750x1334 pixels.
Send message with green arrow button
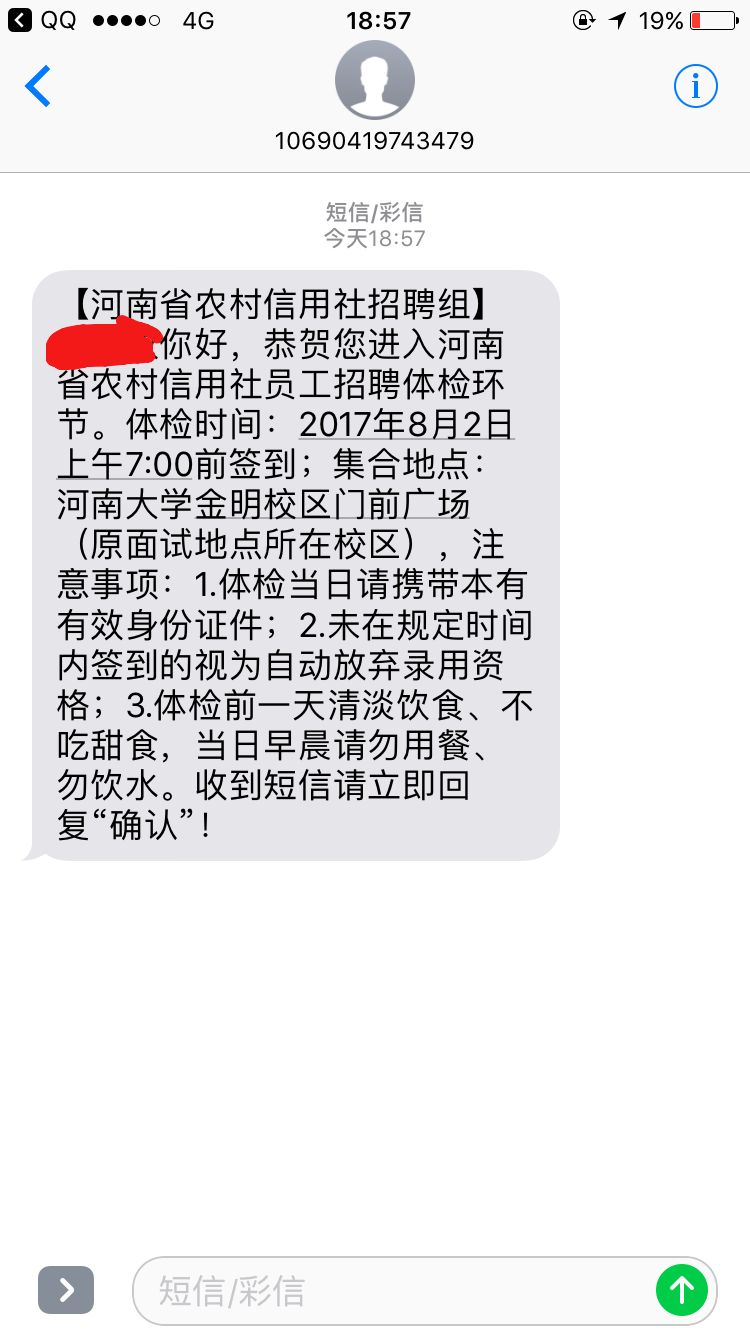coord(682,1290)
